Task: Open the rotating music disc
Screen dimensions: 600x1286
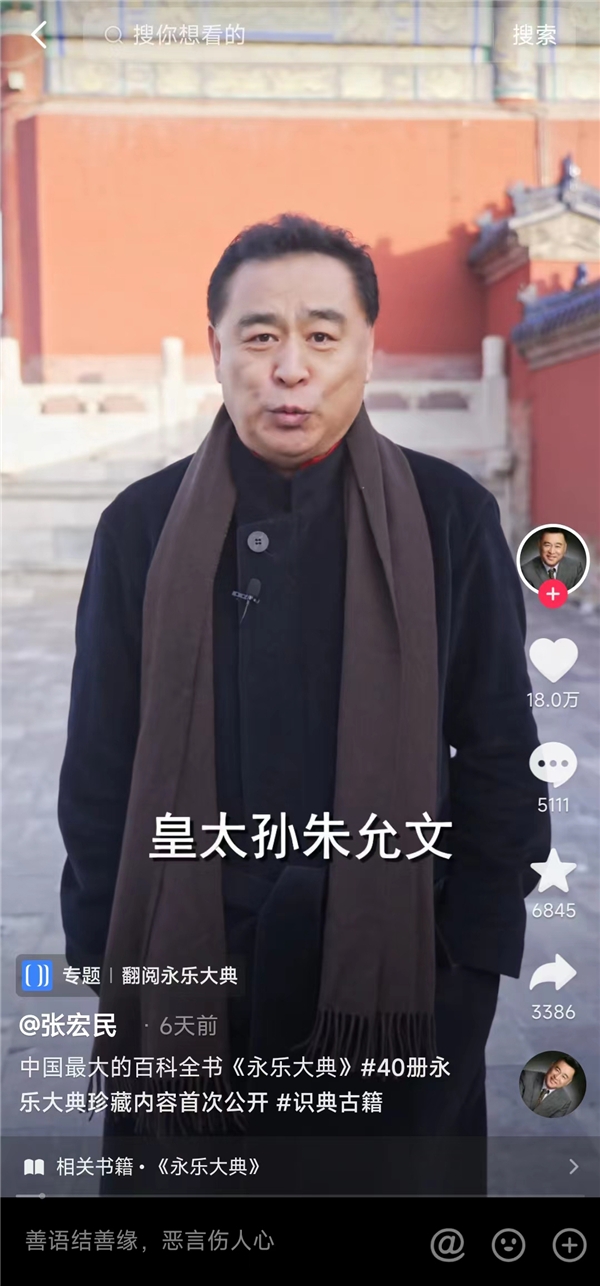Action: tap(553, 1084)
